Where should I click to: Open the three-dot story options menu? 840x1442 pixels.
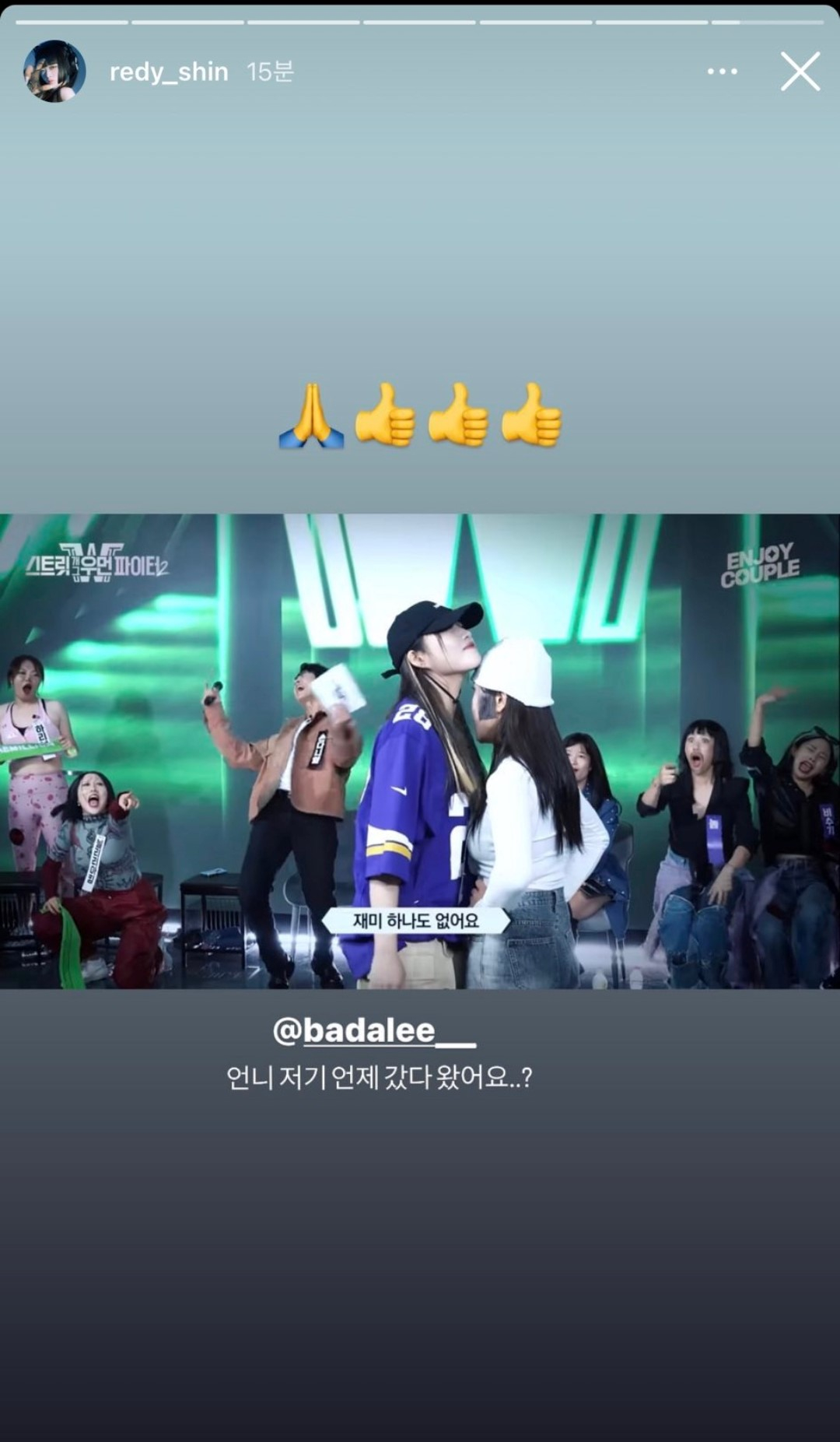coord(722,72)
